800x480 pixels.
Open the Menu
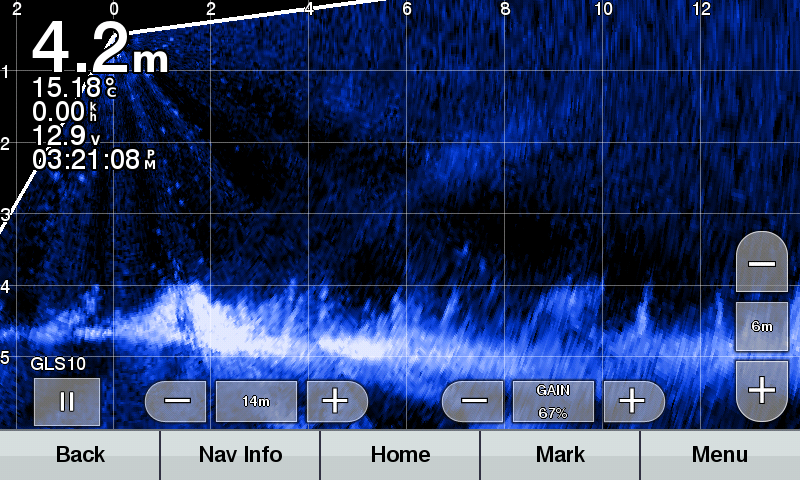click(x=720, y=455)
